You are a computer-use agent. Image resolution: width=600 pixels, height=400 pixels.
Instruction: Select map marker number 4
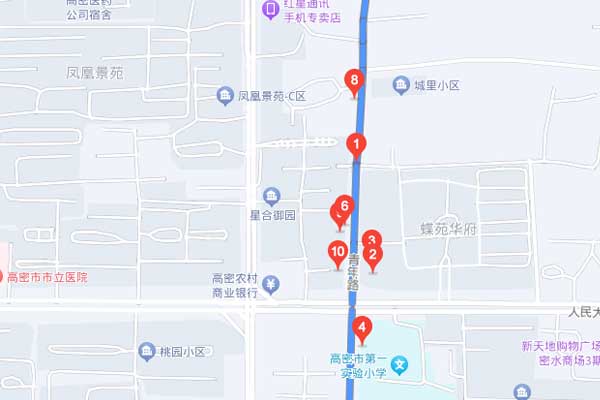[362, 326]
